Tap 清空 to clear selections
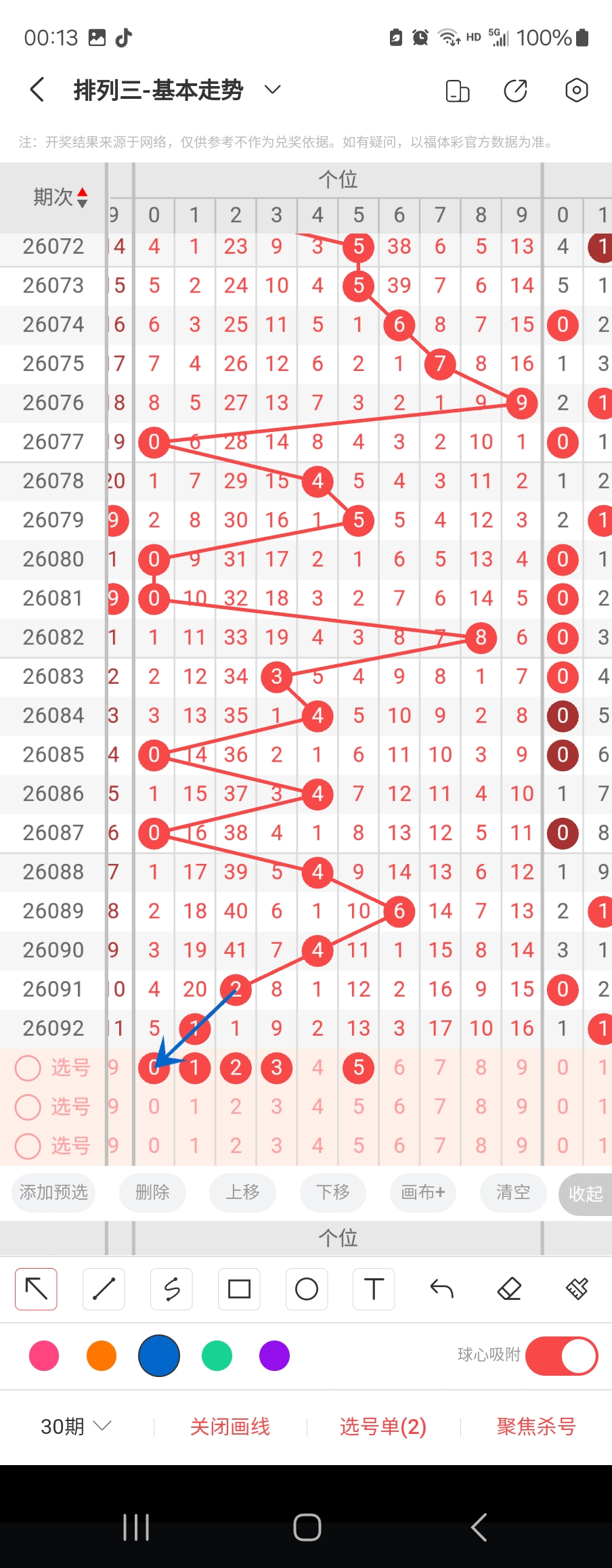This screenshot has height=1568, width=612. 513,1192
